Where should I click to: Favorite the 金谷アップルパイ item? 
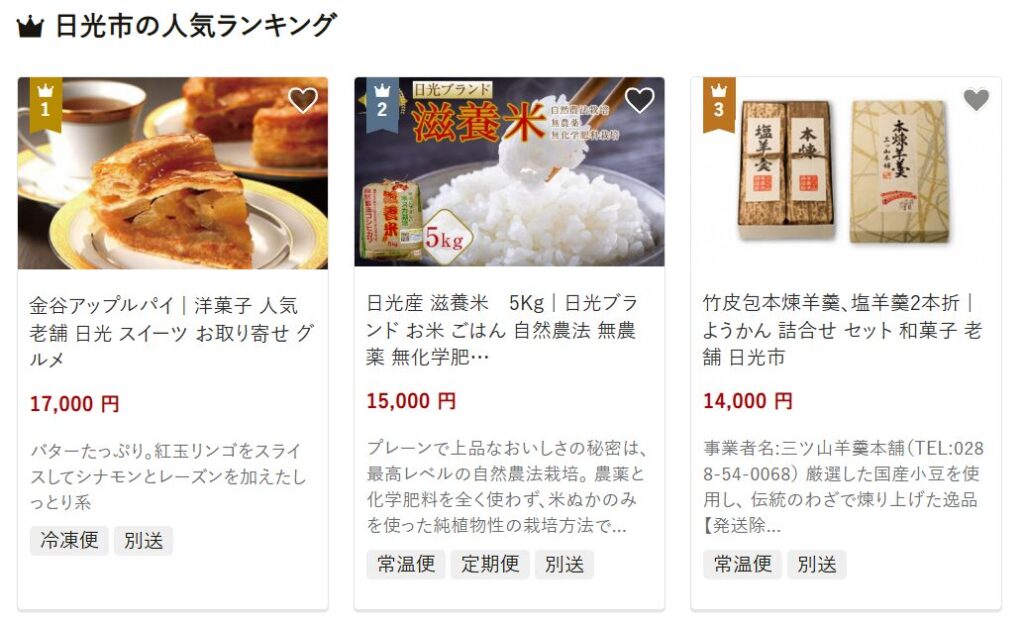coord(302,100)
